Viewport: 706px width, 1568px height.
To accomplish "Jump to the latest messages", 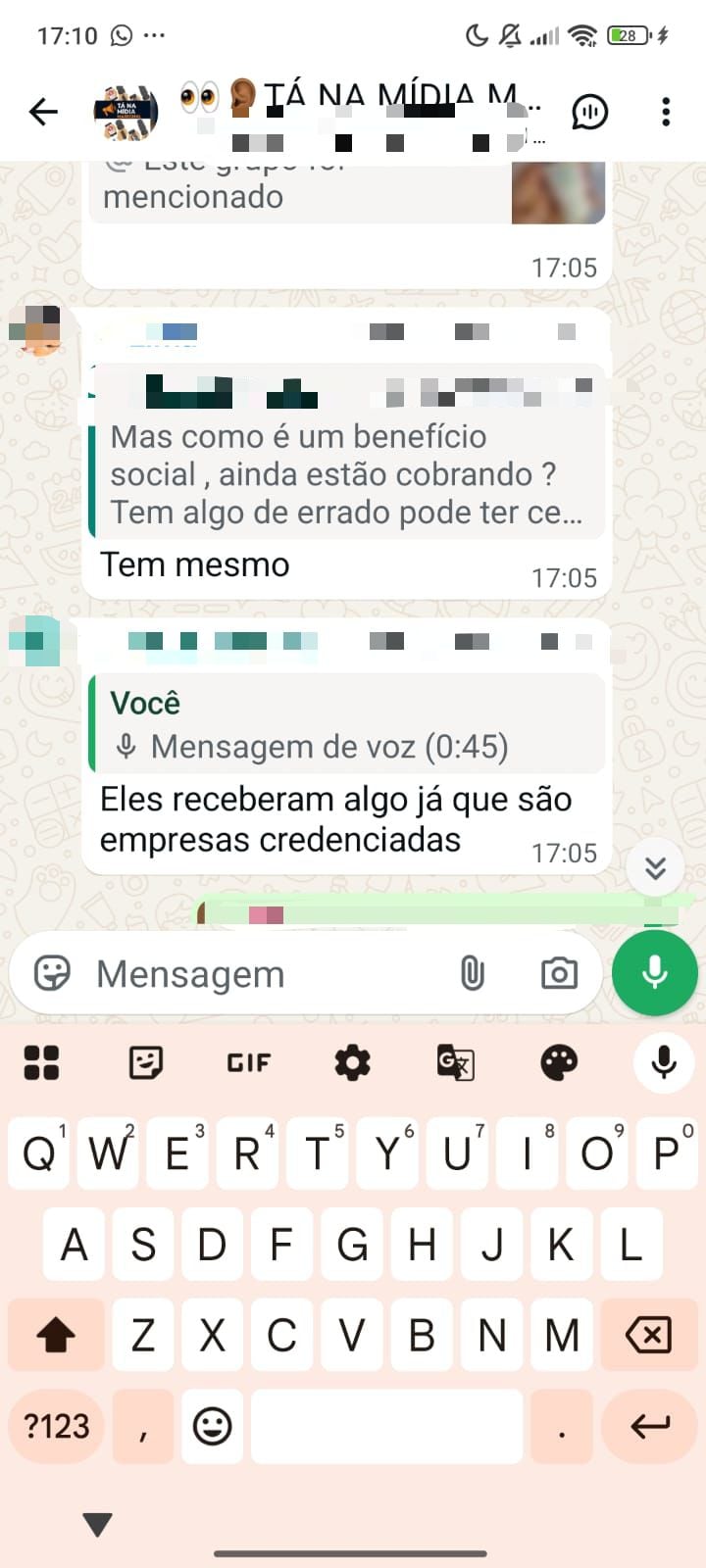I will pyautogui.click(x=655, y=867).
